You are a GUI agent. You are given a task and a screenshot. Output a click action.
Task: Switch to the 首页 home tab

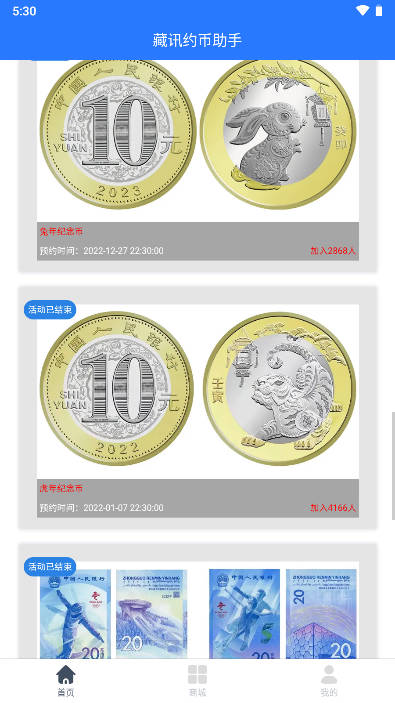(65, 681)
